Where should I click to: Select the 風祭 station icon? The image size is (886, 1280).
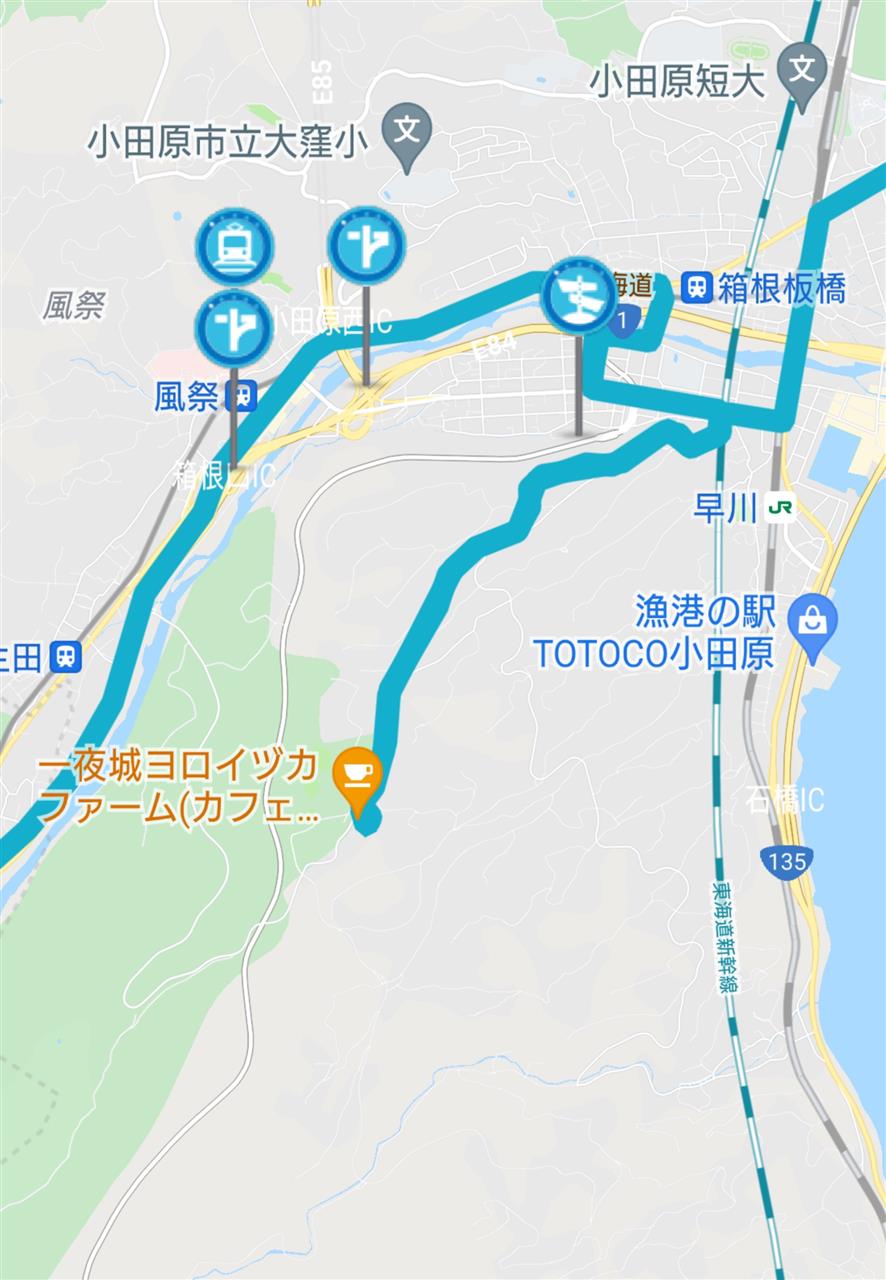[x=241, y=399]
